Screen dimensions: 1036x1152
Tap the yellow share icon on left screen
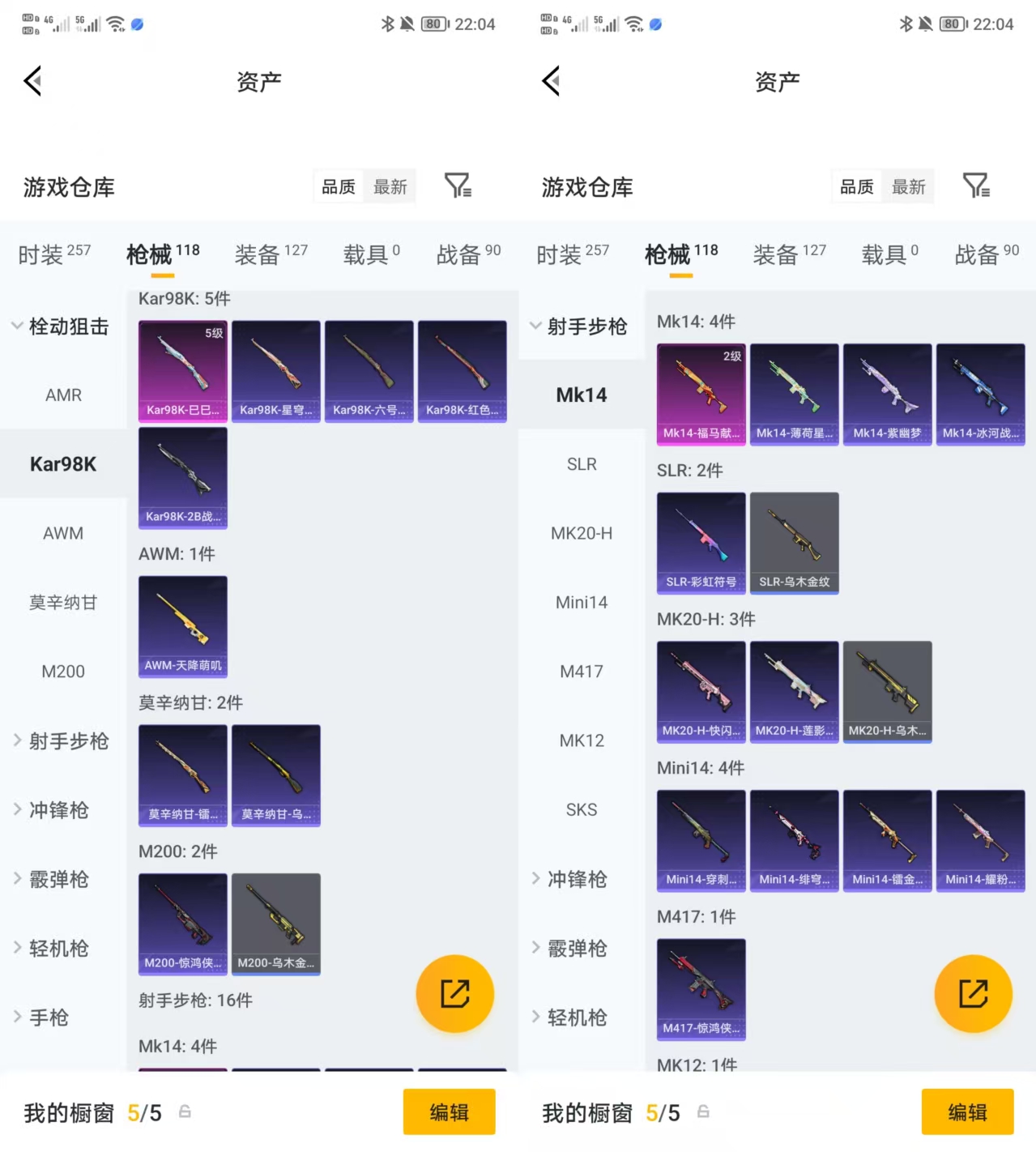click(454, 993)
